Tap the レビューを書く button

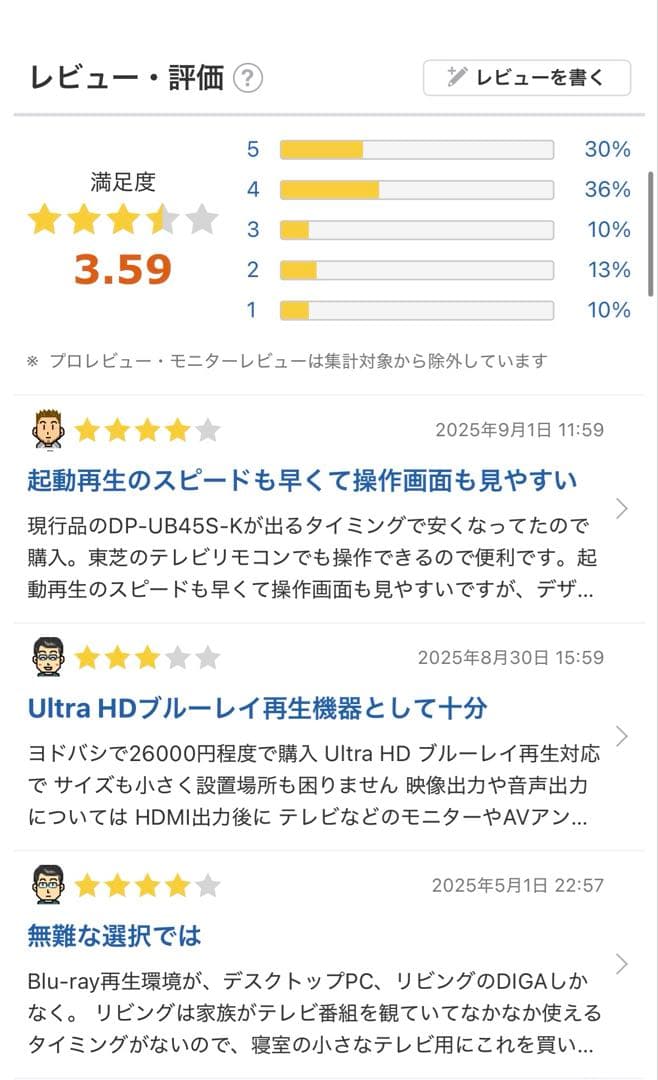[x=526, y=78]
